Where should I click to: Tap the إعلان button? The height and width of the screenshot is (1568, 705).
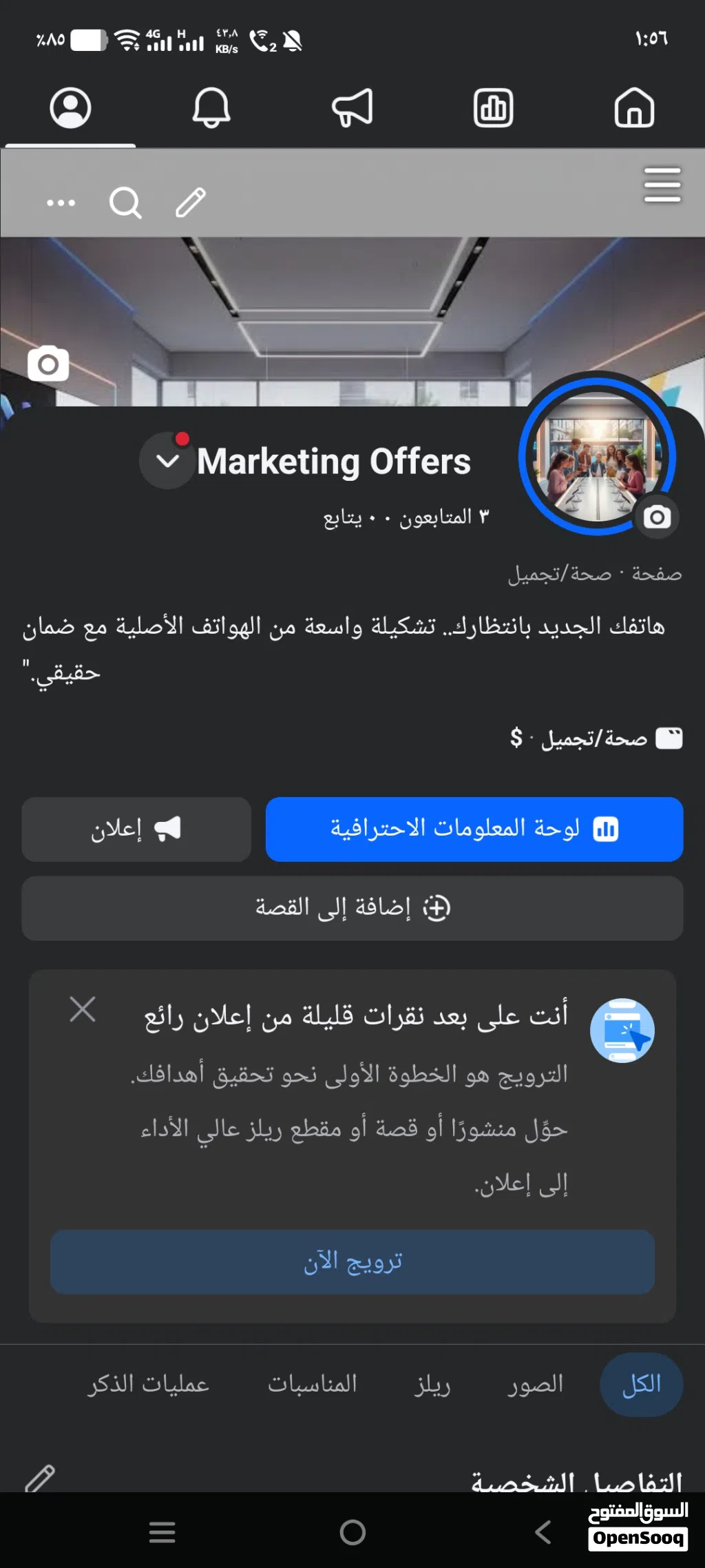pyautogui.click(x=136, y=829)
